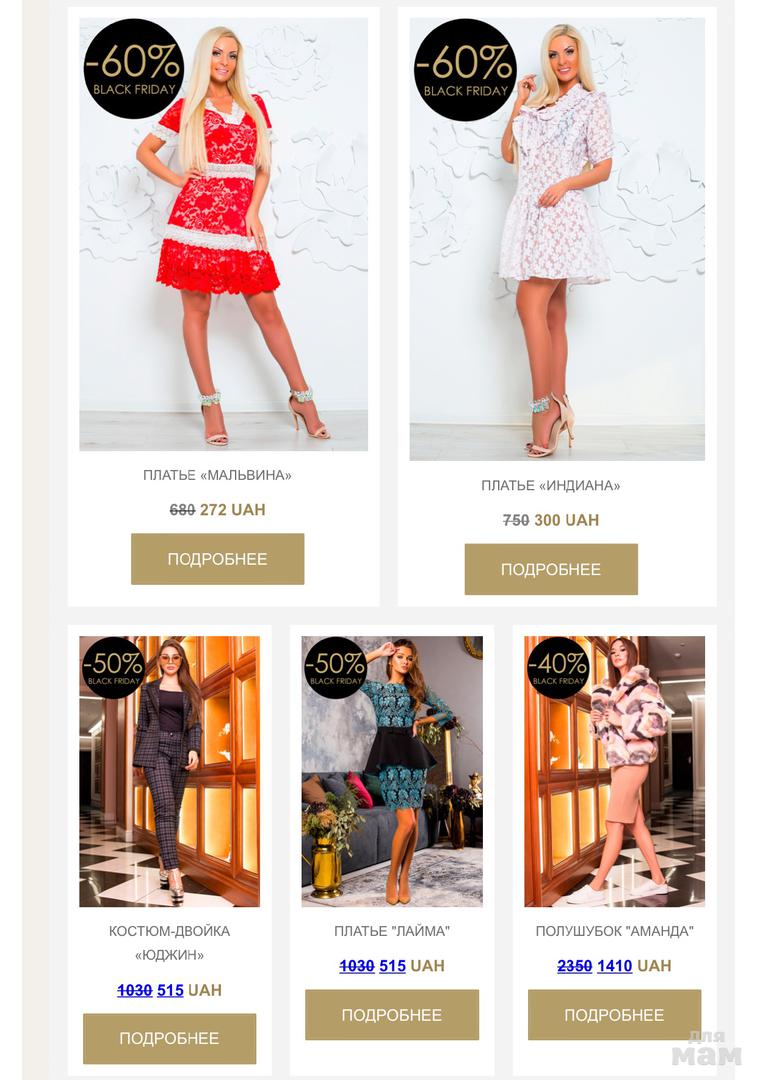View the Юджин checked suit image
Viewport: 757px width, 1080px height.
click(x=169, y=772)
